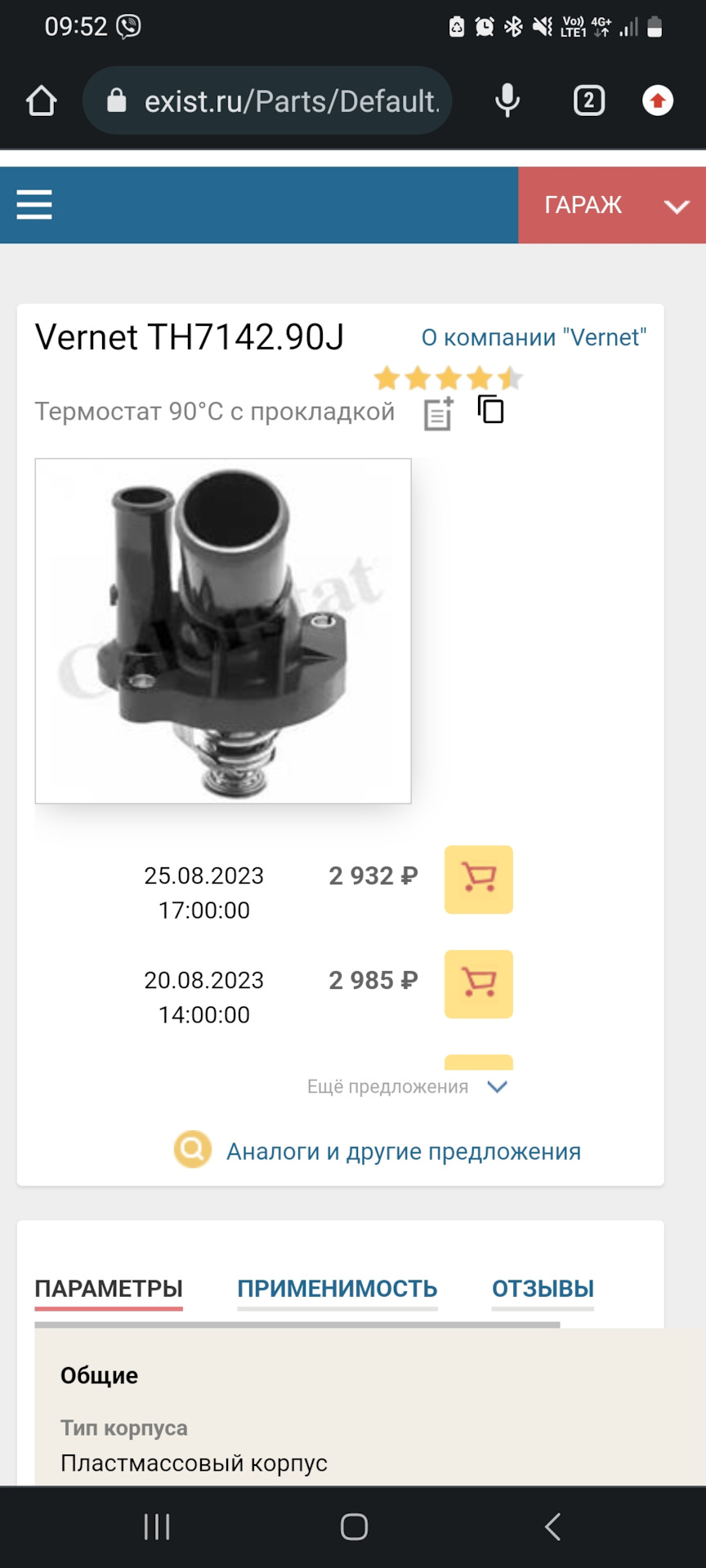Image resolution: width=706 pixels, height=1568 pixels.
Task: Select the ПАРАМЕТРЫ tab
Action: click(109, 1290)
